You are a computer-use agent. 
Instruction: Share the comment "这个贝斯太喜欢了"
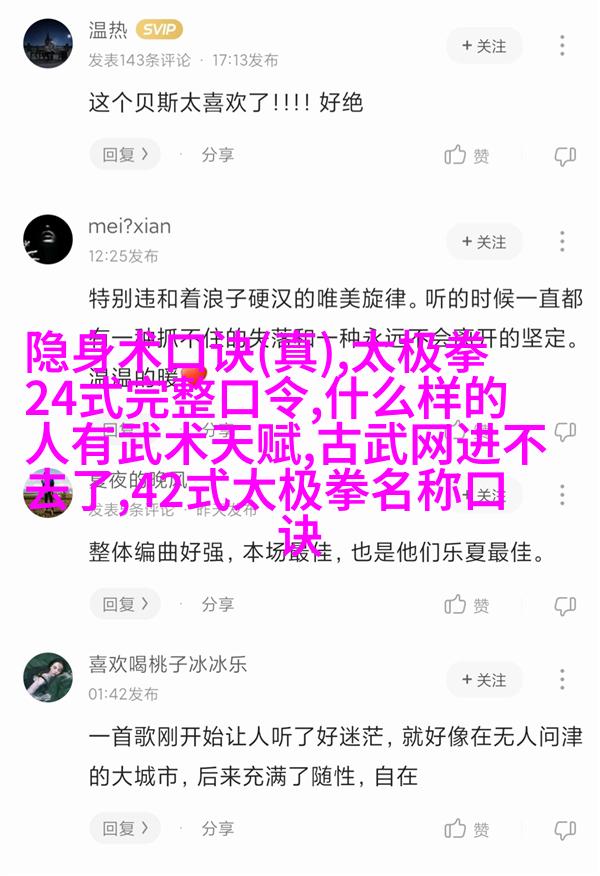click(217, 155)
